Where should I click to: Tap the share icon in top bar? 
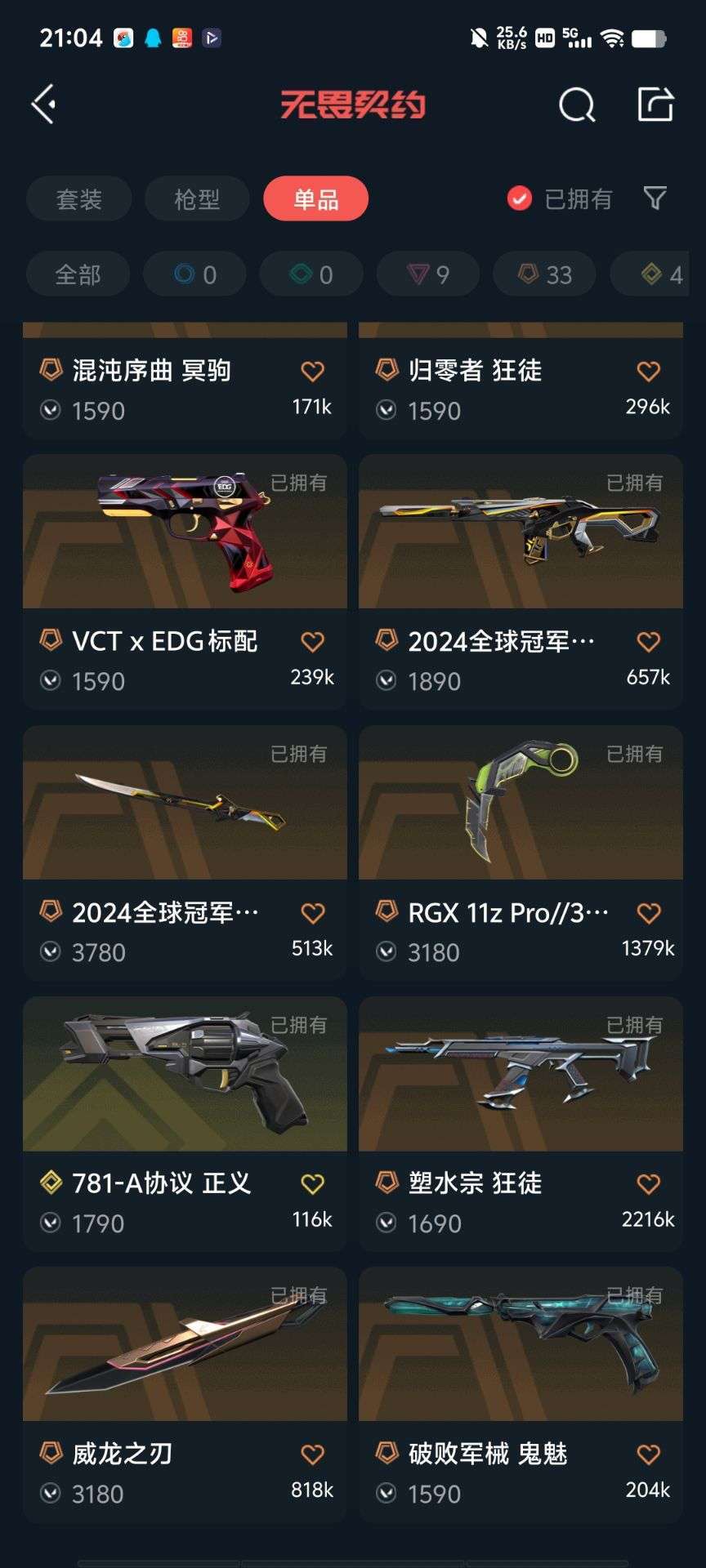coord(653,105)
